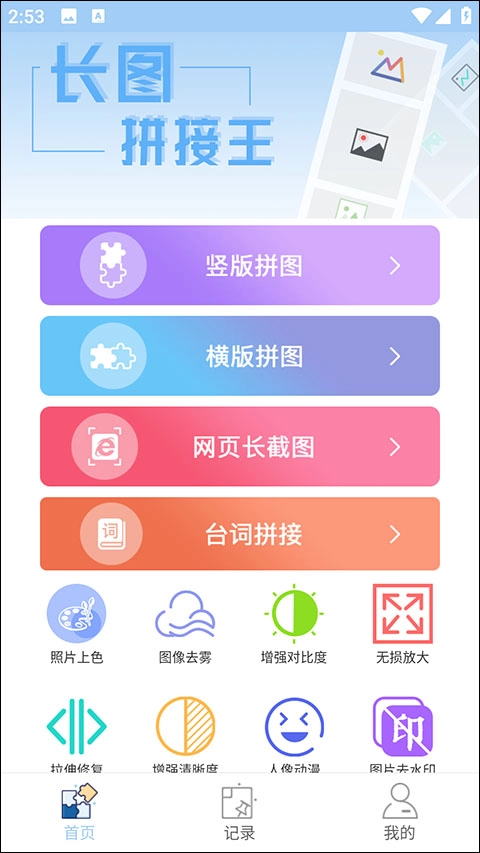The height and width of the screenshot is (853, 480).
Task: Switch to the 记录 tab
Action: coord(239,812)
